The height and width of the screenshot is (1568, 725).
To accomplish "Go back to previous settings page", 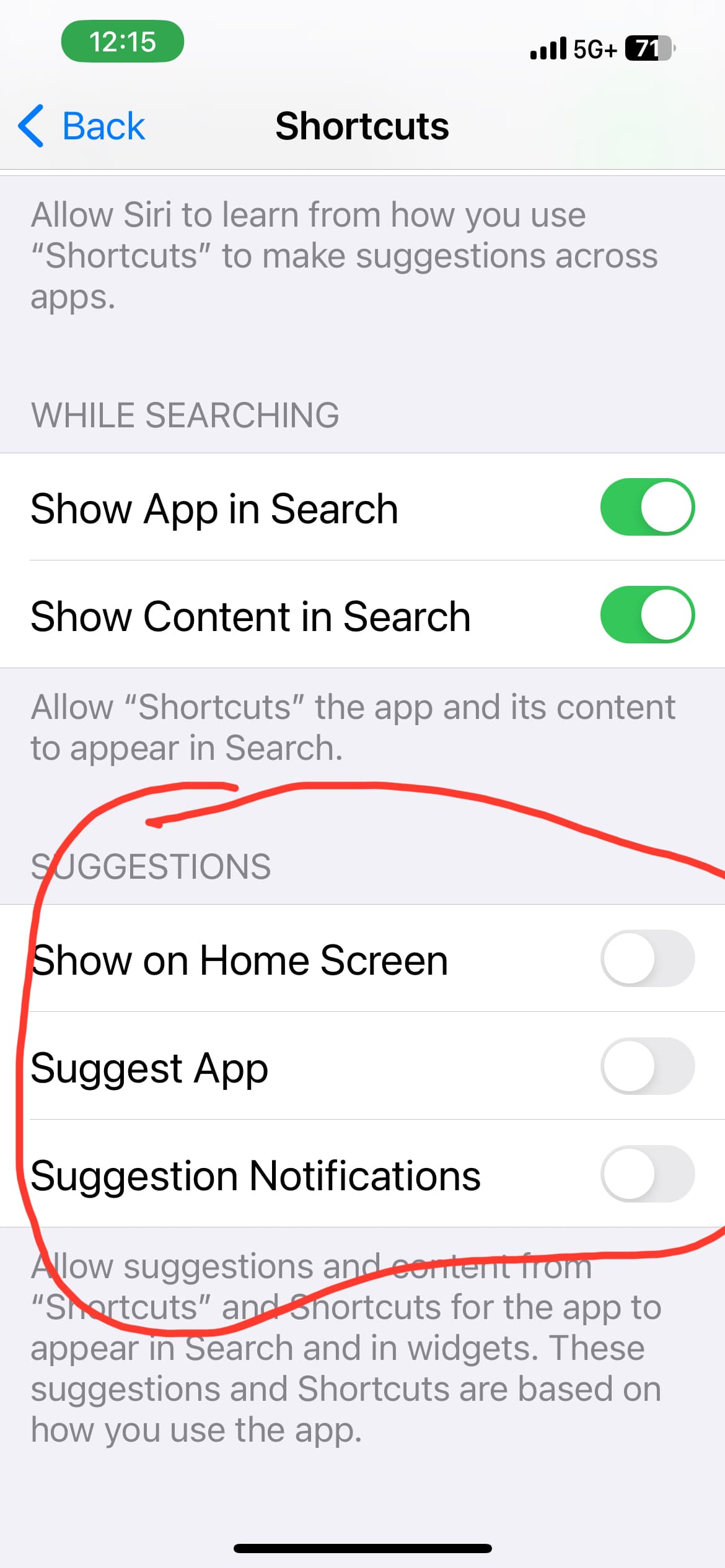I will coord(82,126).
